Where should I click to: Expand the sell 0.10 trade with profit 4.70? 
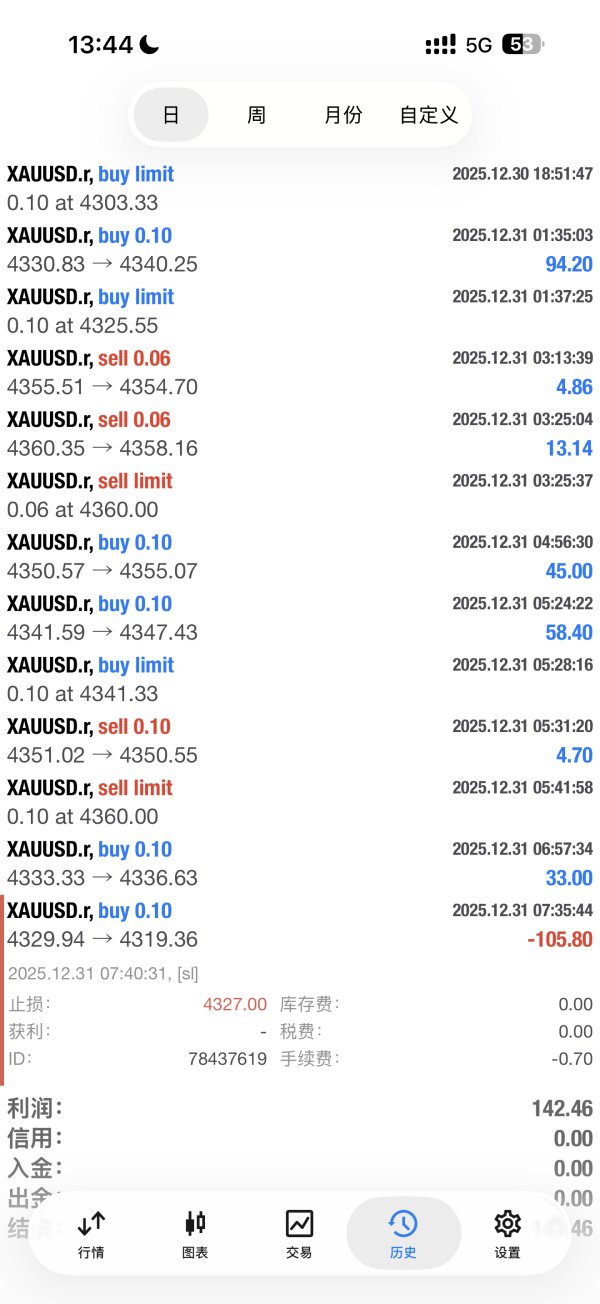click(300, 741)
